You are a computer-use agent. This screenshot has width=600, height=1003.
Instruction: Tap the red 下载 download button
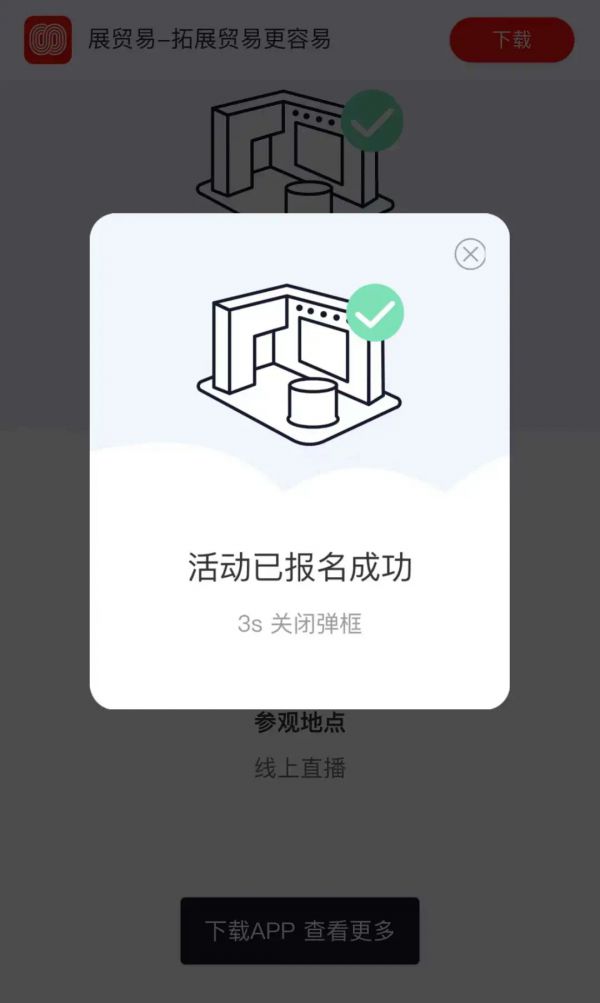512,40
